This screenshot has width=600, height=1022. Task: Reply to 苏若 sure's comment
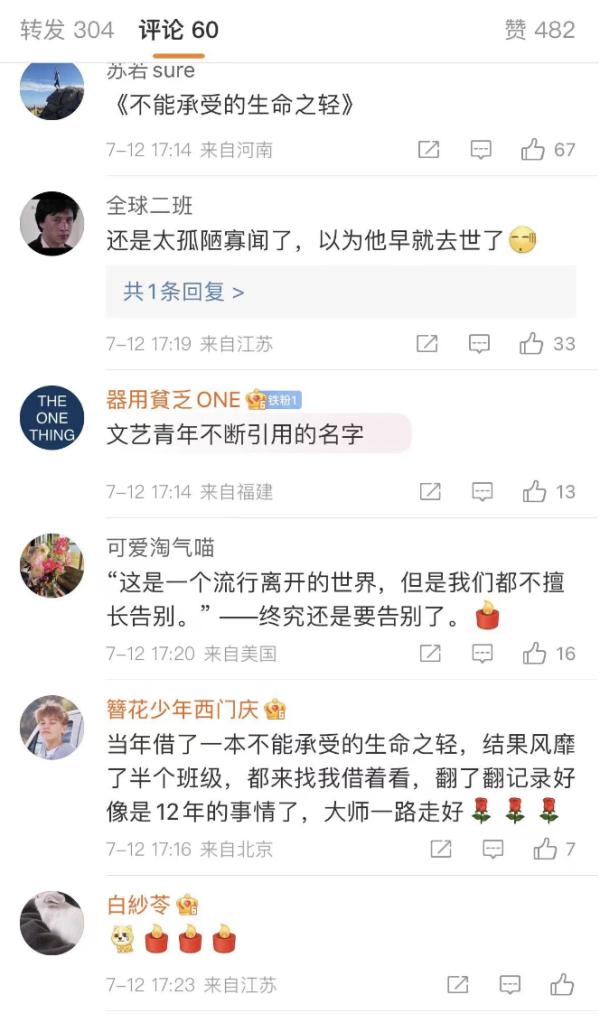[481, 150]
